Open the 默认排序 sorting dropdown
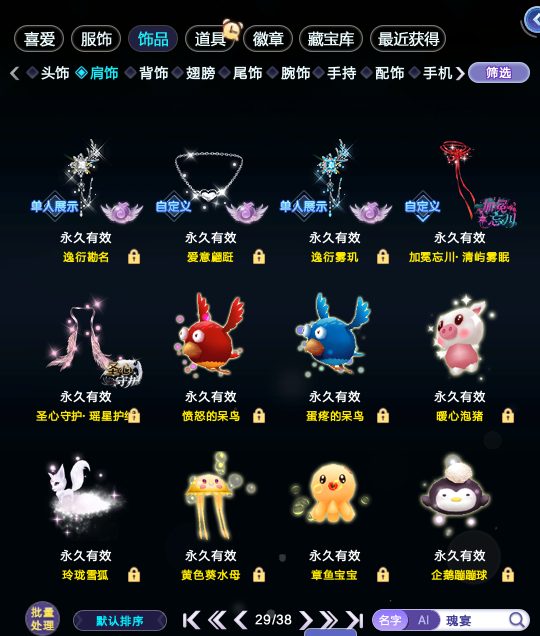The height and width of the screenshot is (636, 540). click(x=120, y=621)
